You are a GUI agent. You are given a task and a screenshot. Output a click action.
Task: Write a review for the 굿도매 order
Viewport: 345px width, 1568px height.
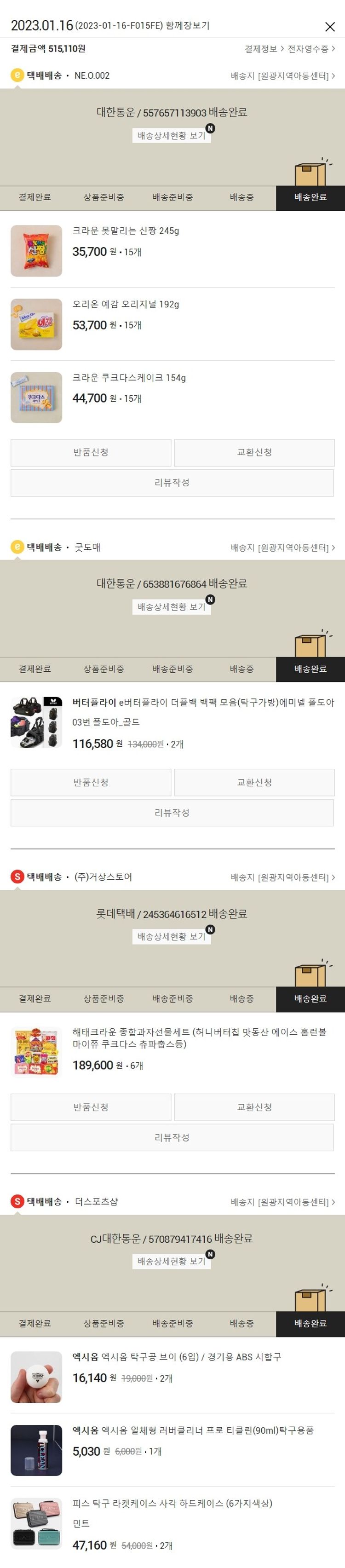click(172, 813)
